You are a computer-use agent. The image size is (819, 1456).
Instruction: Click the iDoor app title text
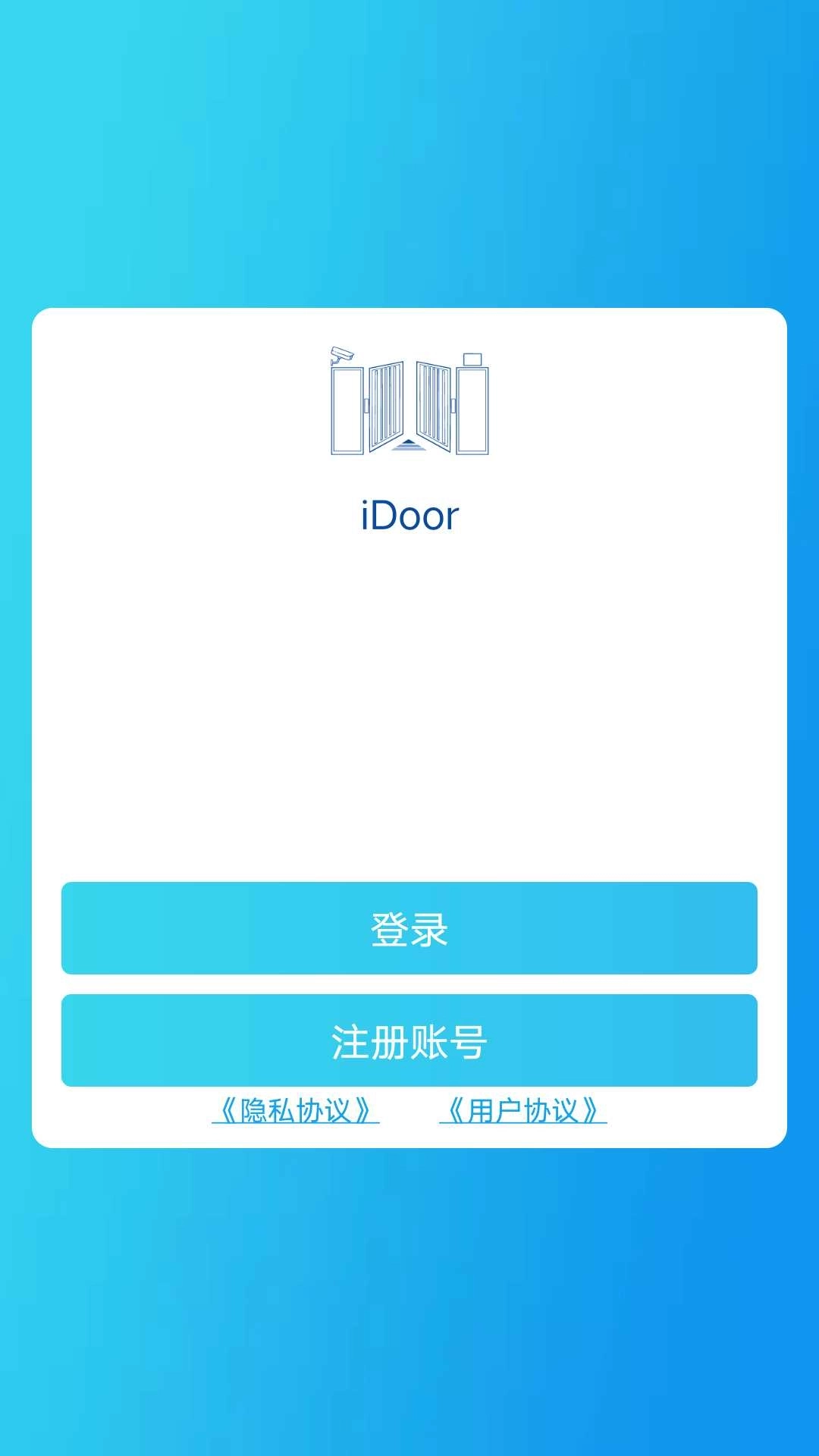pos(409,516)
